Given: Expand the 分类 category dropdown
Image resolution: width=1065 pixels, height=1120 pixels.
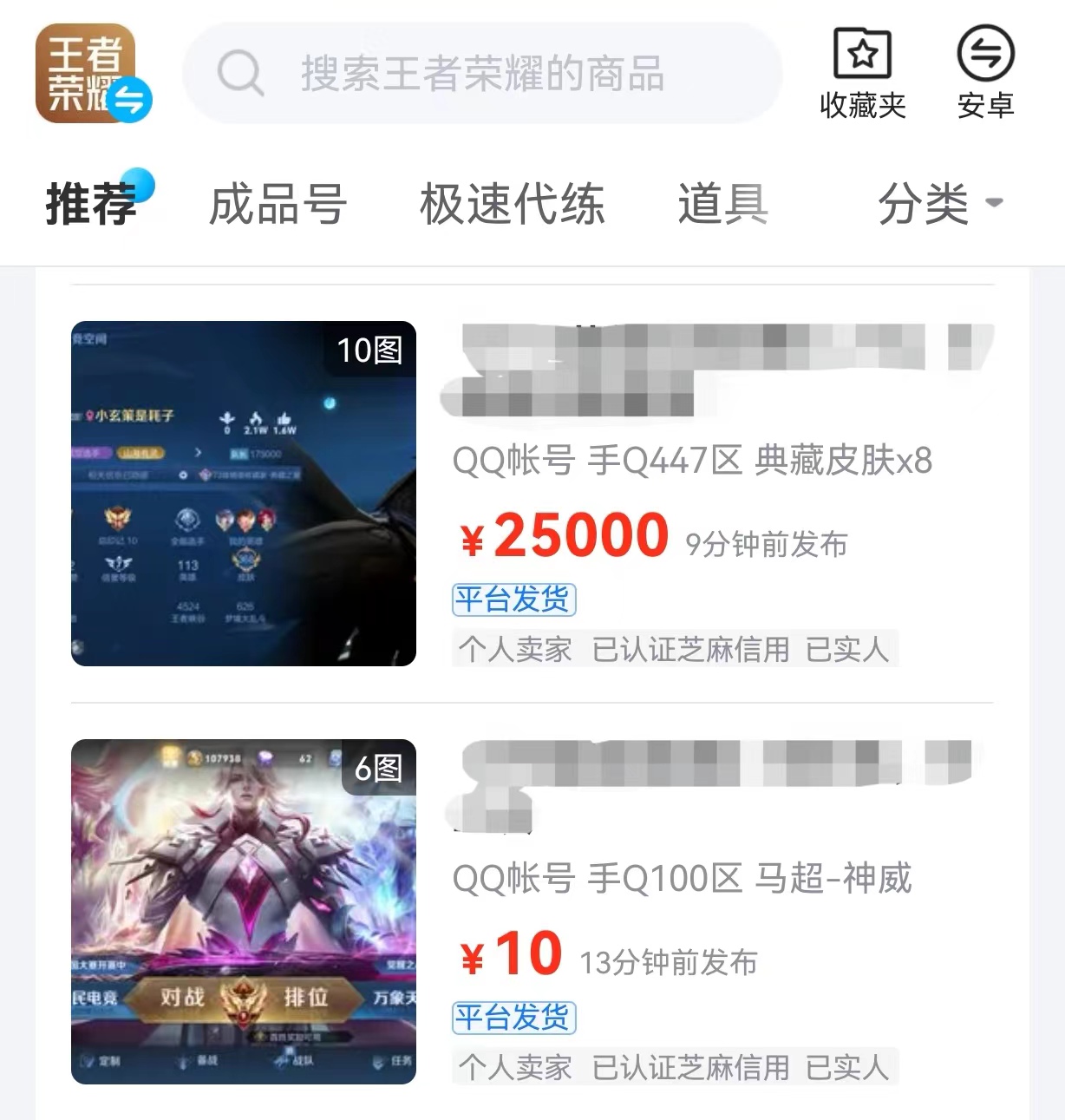Looking at the screenshot, I should click(939, 205).
